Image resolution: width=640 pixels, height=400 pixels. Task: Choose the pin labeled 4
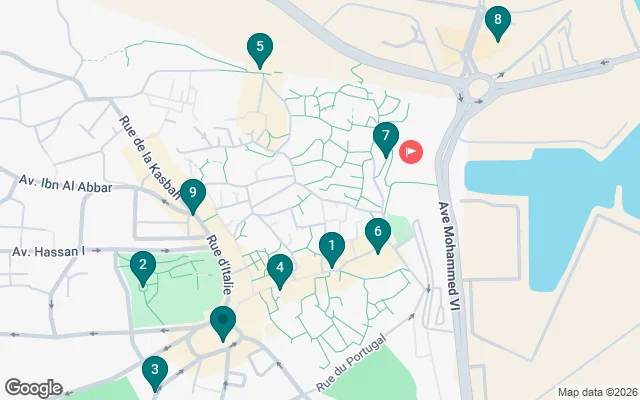280,268
